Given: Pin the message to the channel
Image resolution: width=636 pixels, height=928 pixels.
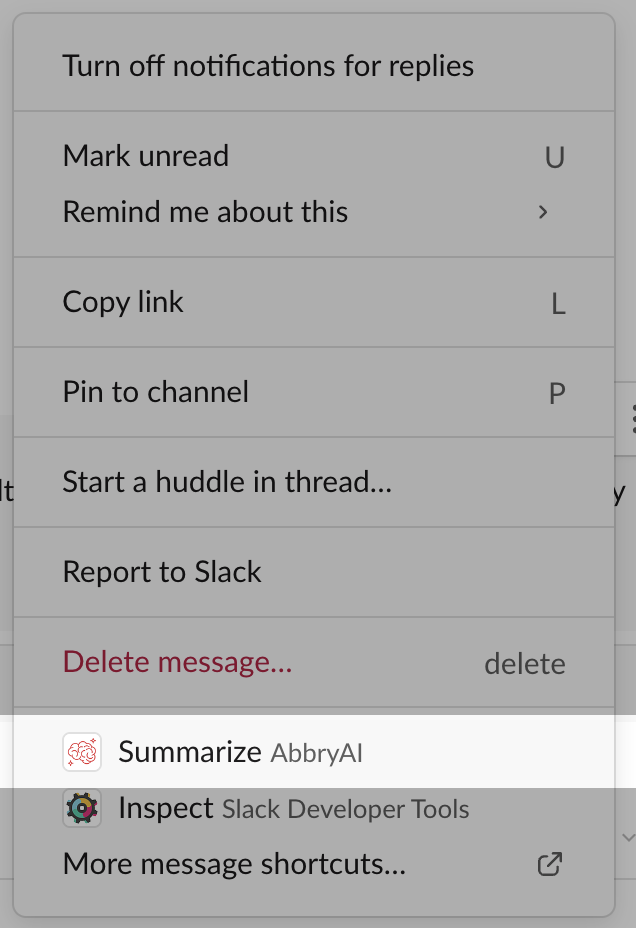Looking at the screenshot, I should 156,392.
